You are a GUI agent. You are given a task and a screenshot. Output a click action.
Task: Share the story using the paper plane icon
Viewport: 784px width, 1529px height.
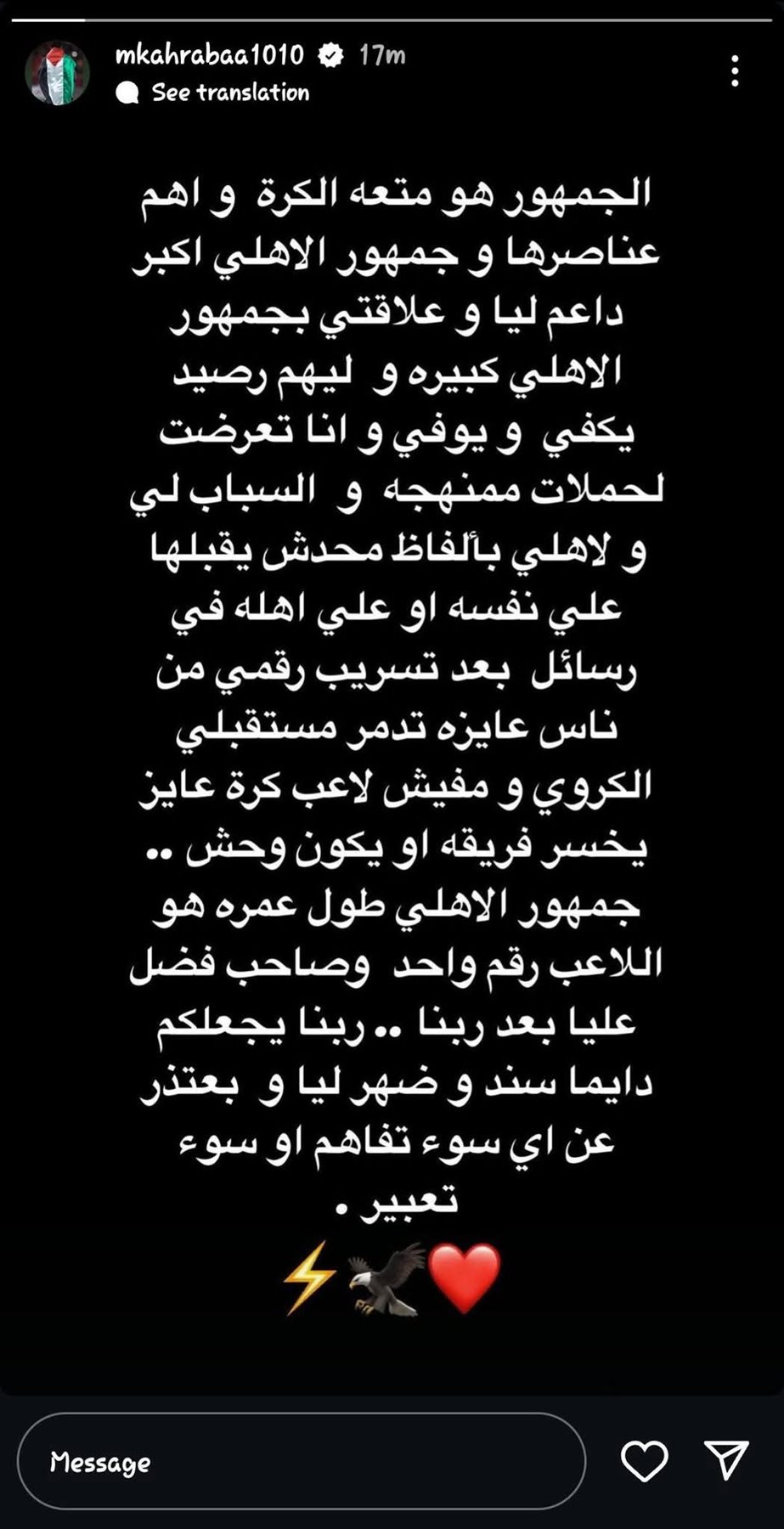pyautogui.click(x=726, y=1460)
